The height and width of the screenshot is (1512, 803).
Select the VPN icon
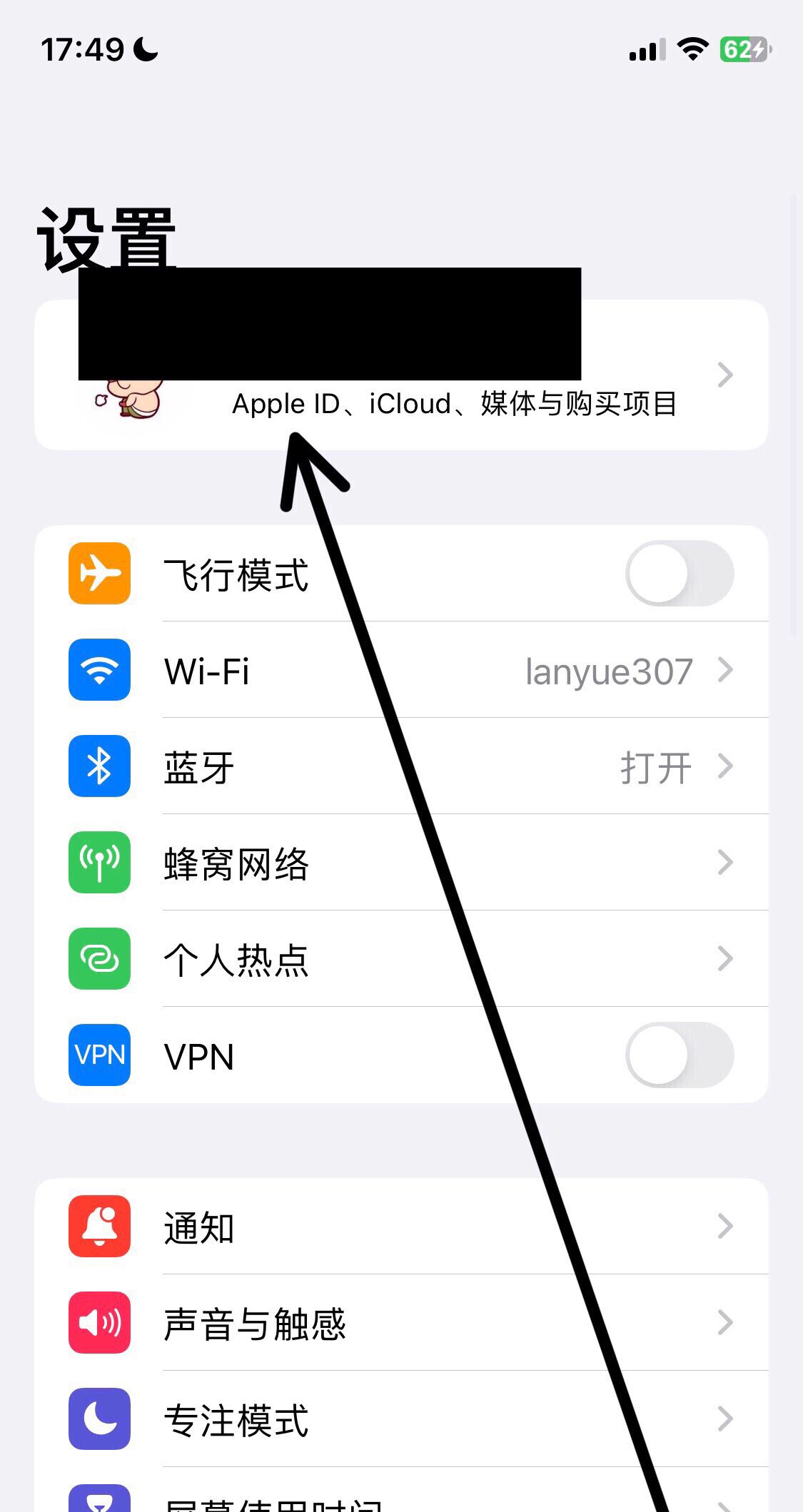[x=99, y=1056]
